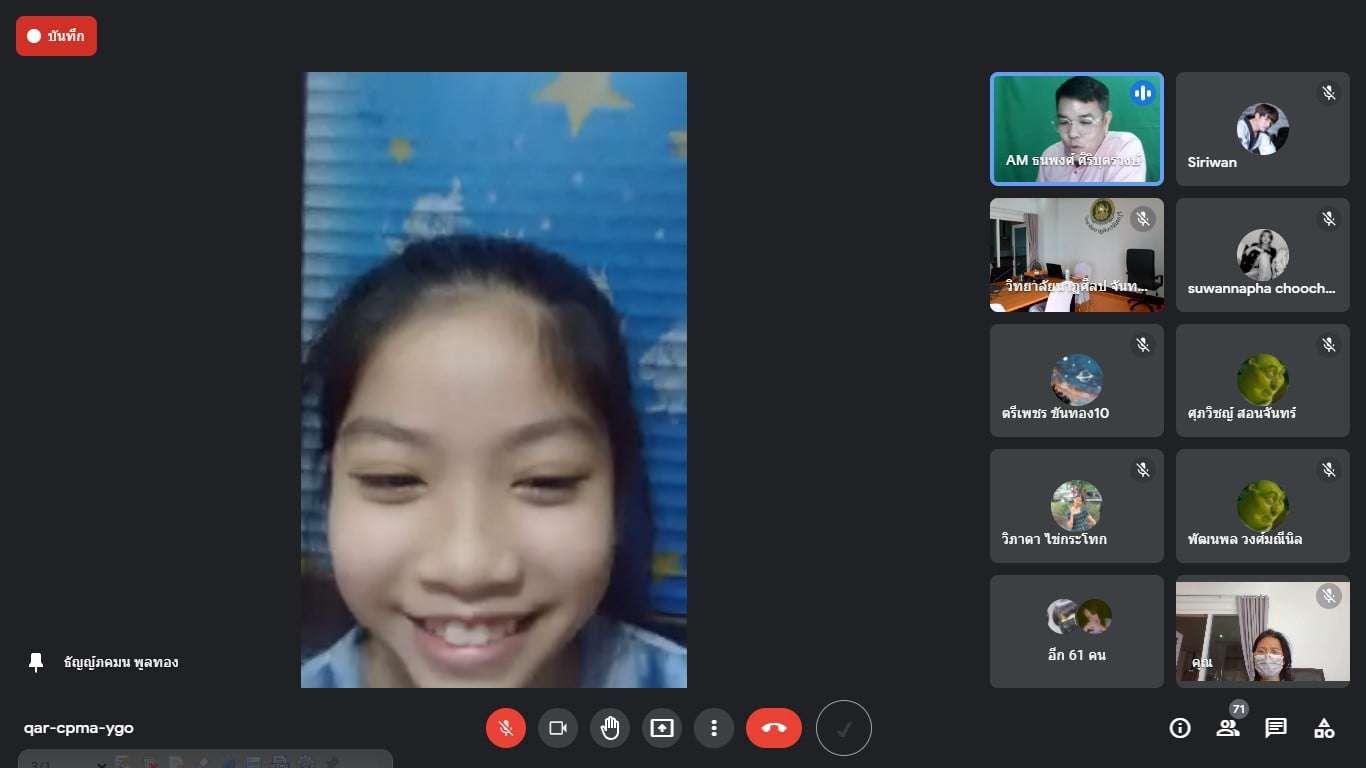The width and height of the screenshot is (1366, 768).
Task: Open the tile showing อีก 61 คน
Action: [1076, 631]
